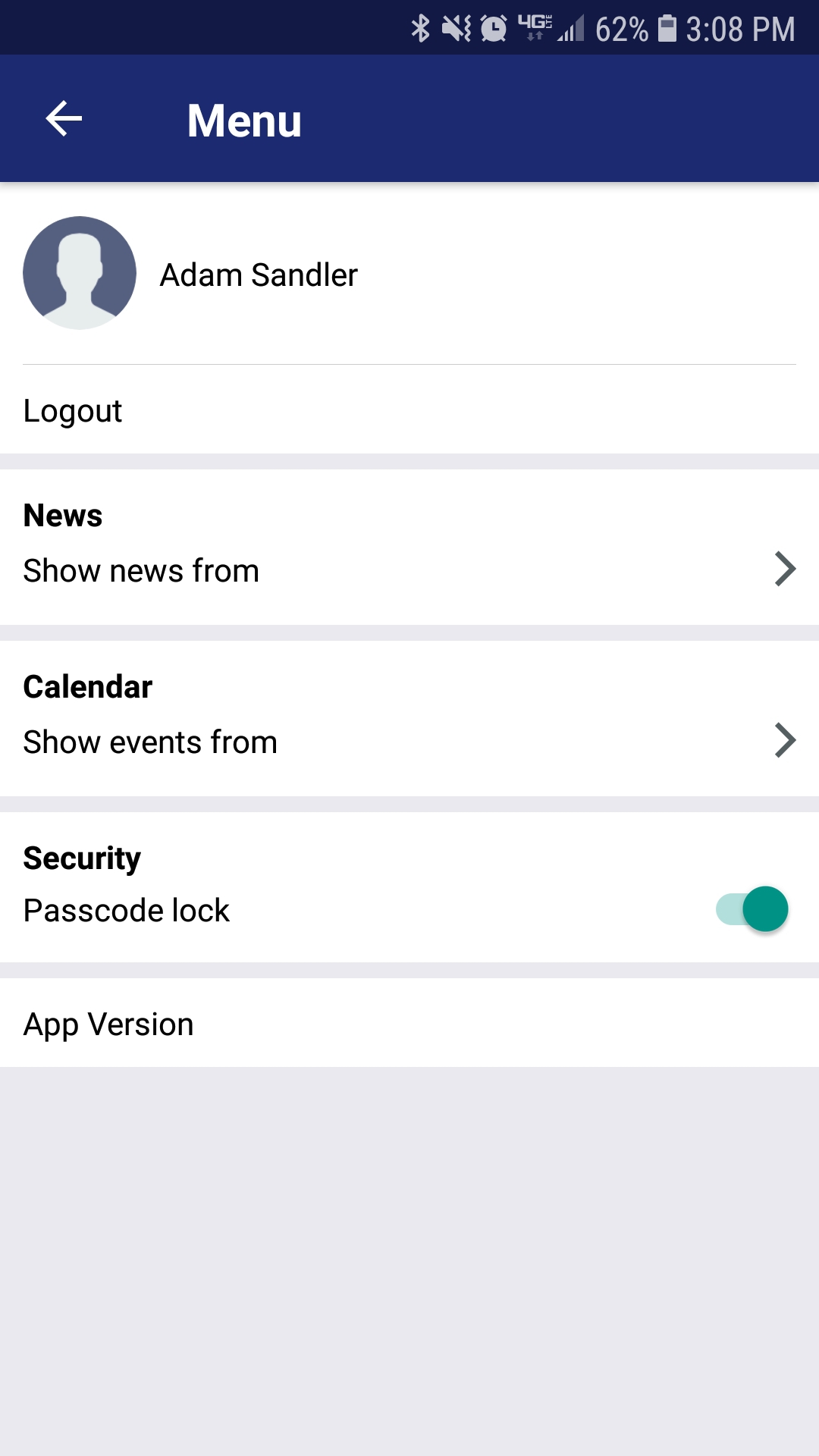Screen dimensions: 819x1456
Task: Open Adam Sandler's profile picture
Action: click(x=80, y=273)
